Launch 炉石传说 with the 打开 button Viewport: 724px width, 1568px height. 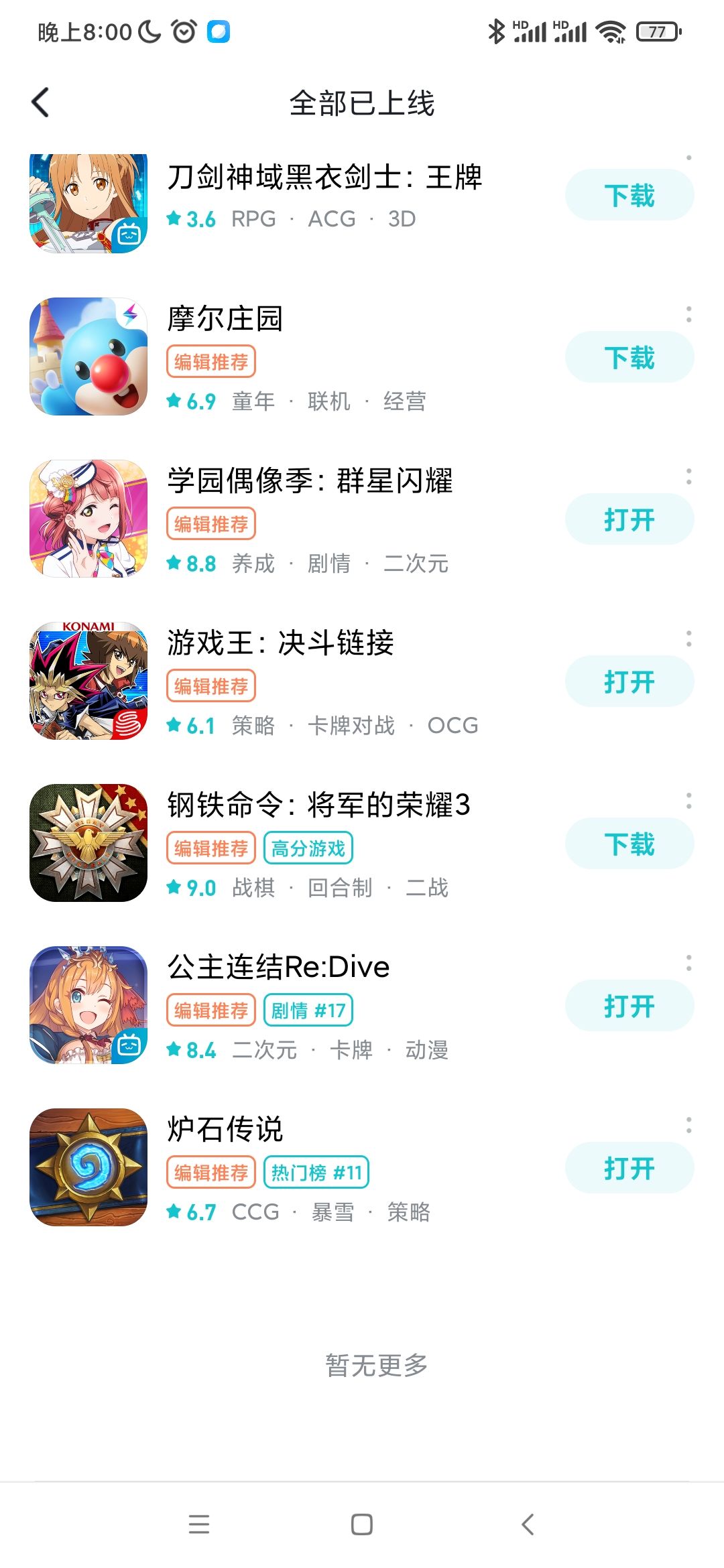[629, 1168]
